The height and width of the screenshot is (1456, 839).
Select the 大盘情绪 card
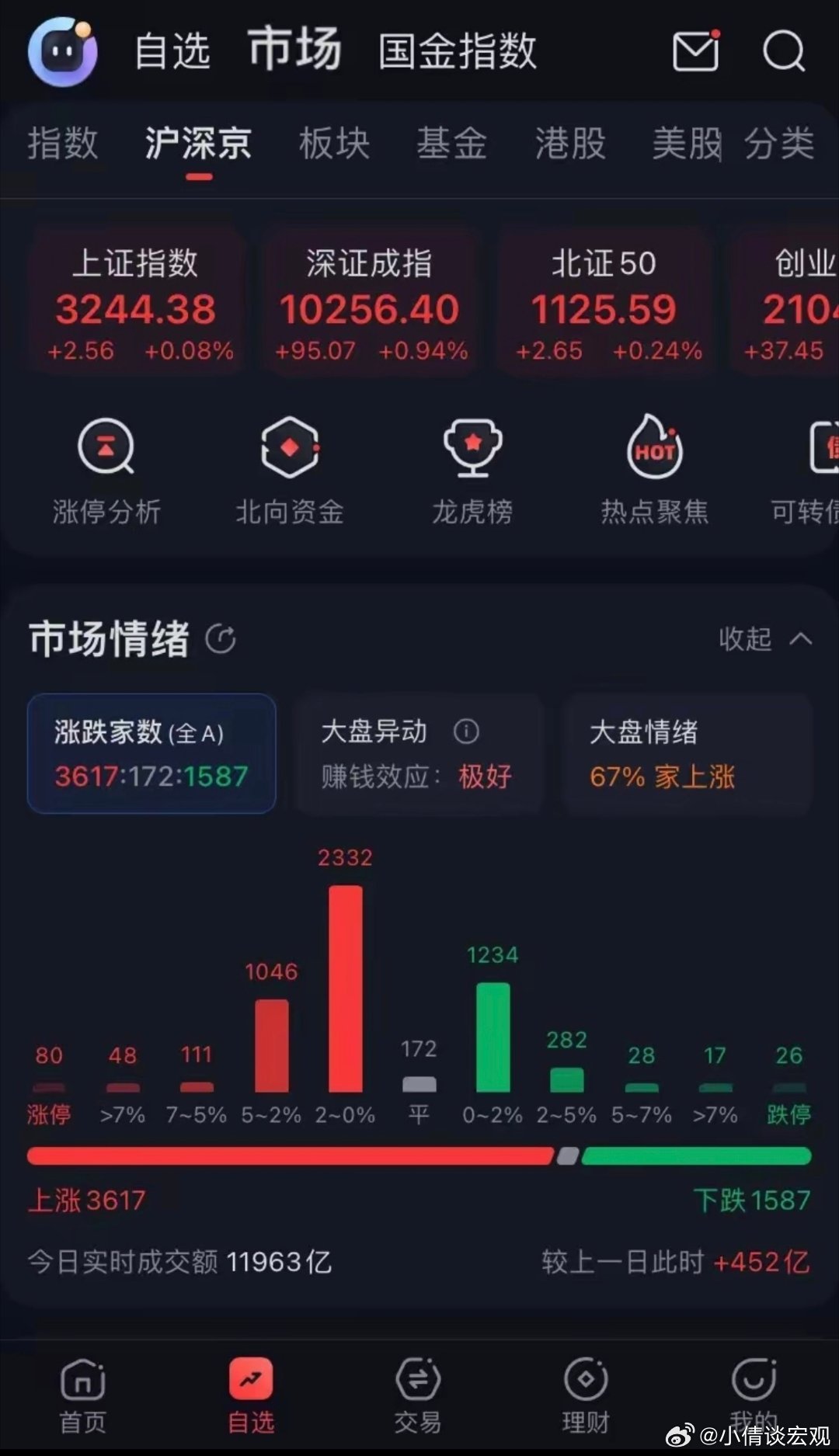point(688,753)
